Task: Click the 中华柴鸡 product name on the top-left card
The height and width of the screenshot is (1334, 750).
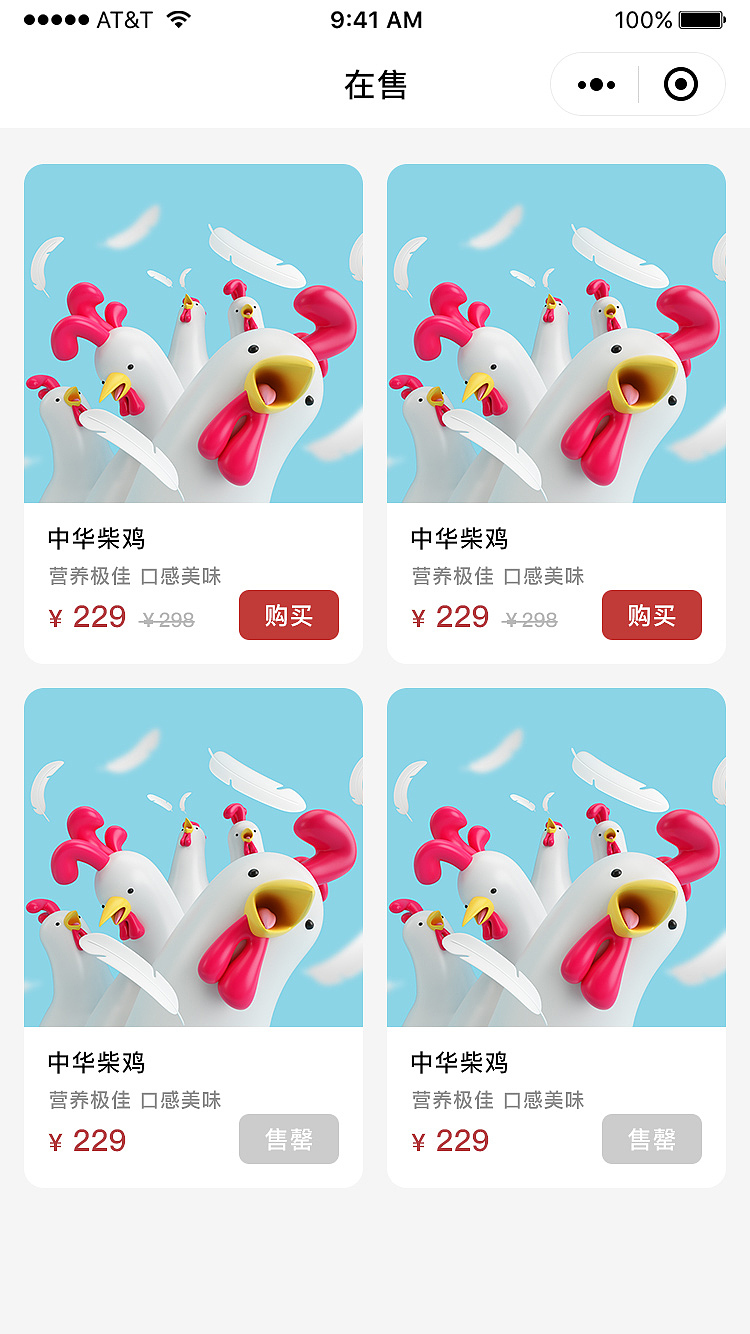Action: coord(95,538)
